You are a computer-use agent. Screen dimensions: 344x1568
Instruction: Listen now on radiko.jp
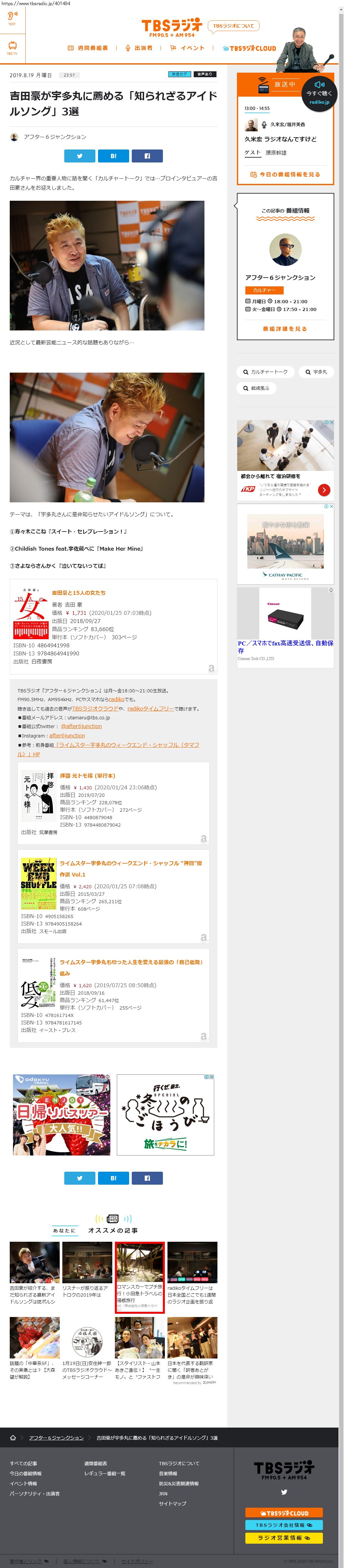point(319,95)
